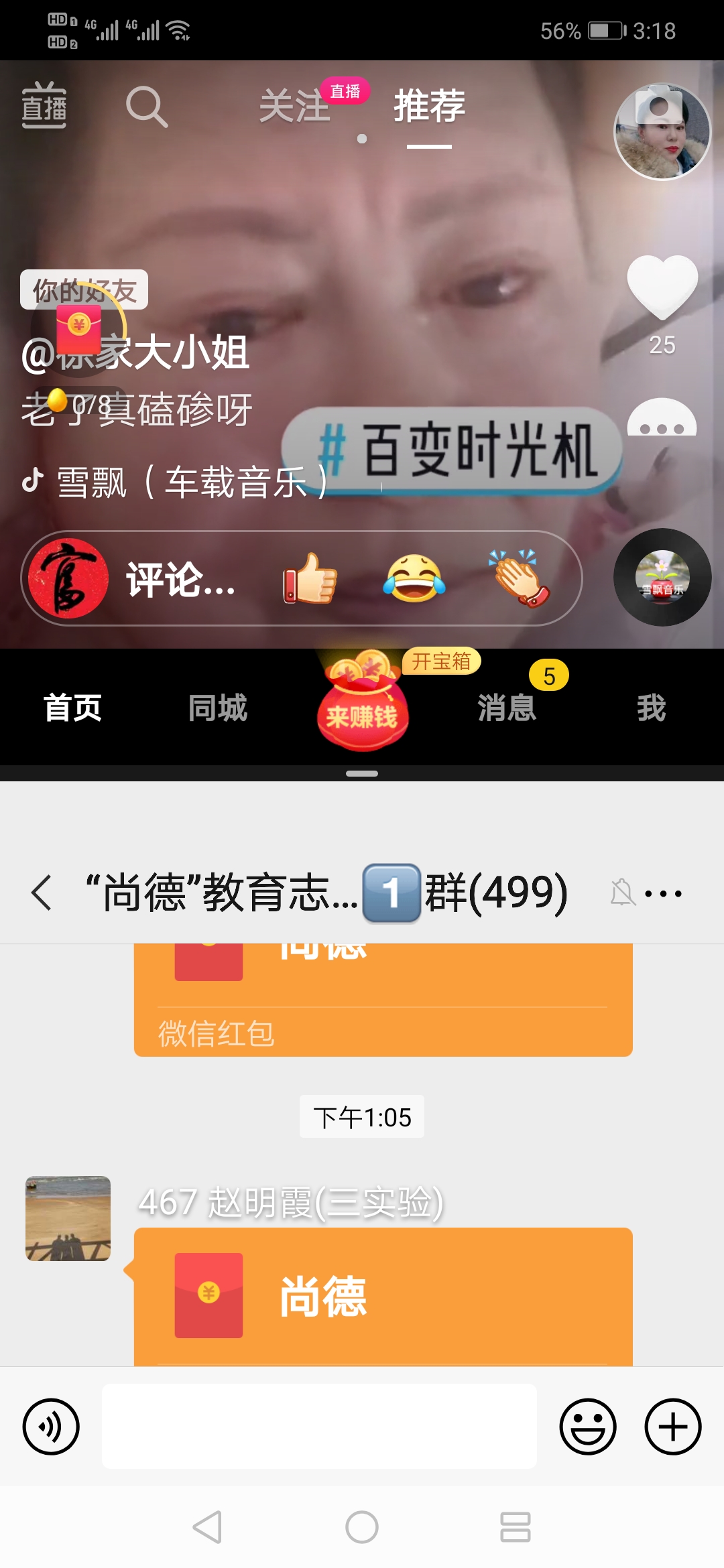Go to the 同城 tab
This screenshot has height=1568, width=724.
coord(217,708)
